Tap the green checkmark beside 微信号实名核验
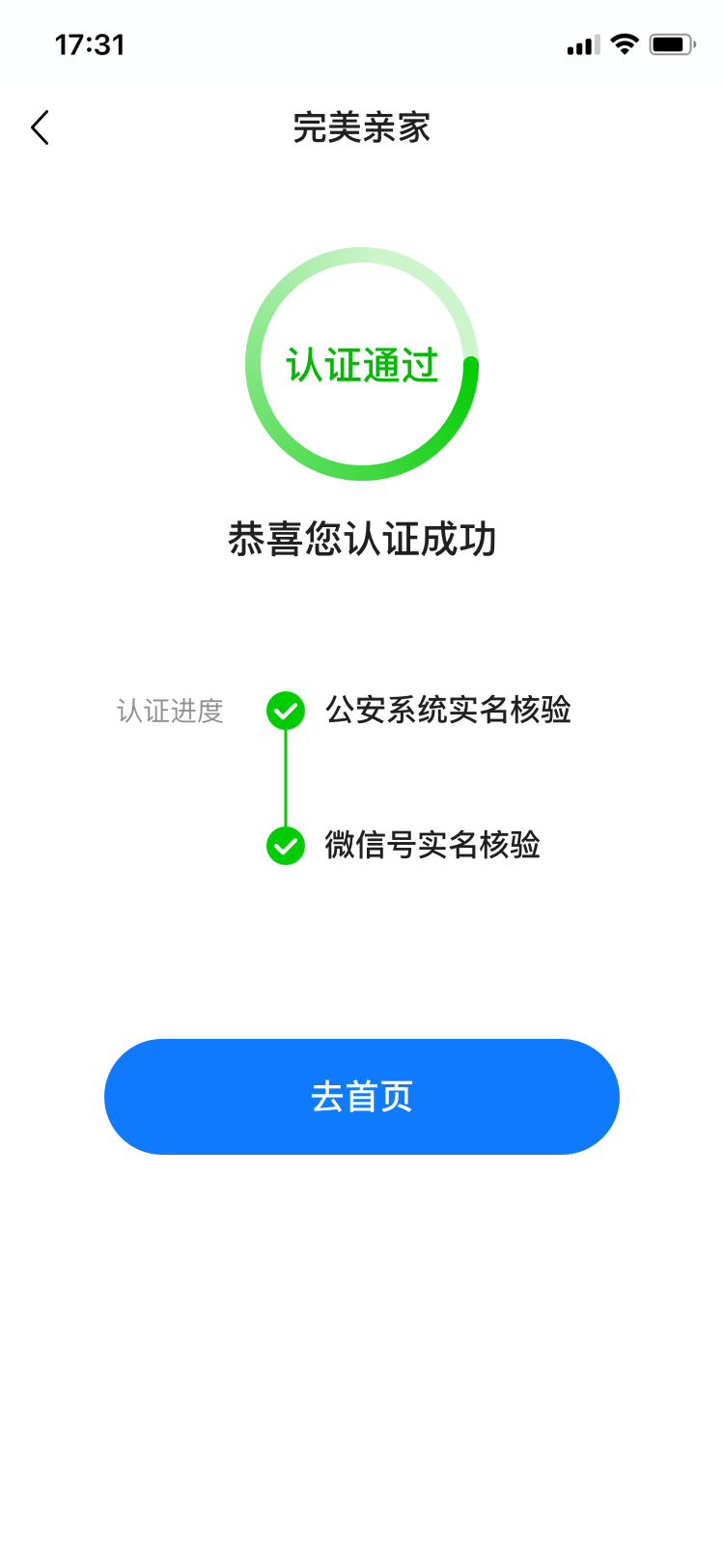724x1568 pixels. pyautogui.click(x=285, y=847)
